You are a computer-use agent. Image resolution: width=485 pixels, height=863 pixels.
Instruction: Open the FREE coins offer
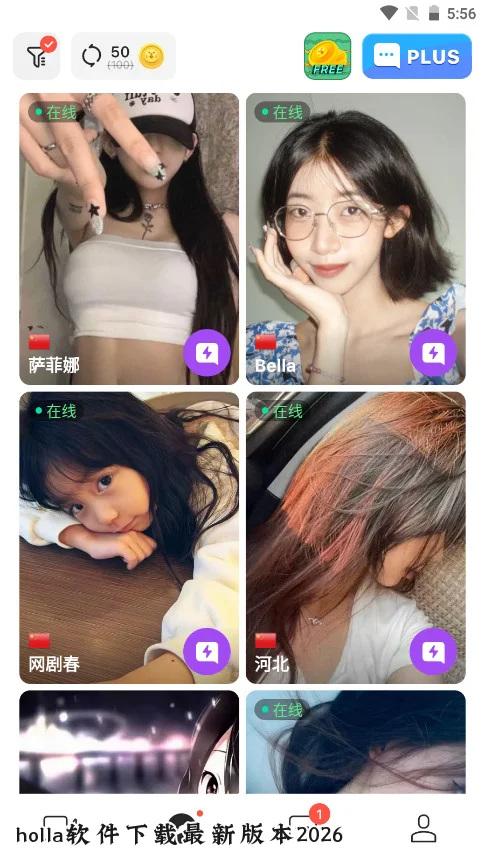328,56
